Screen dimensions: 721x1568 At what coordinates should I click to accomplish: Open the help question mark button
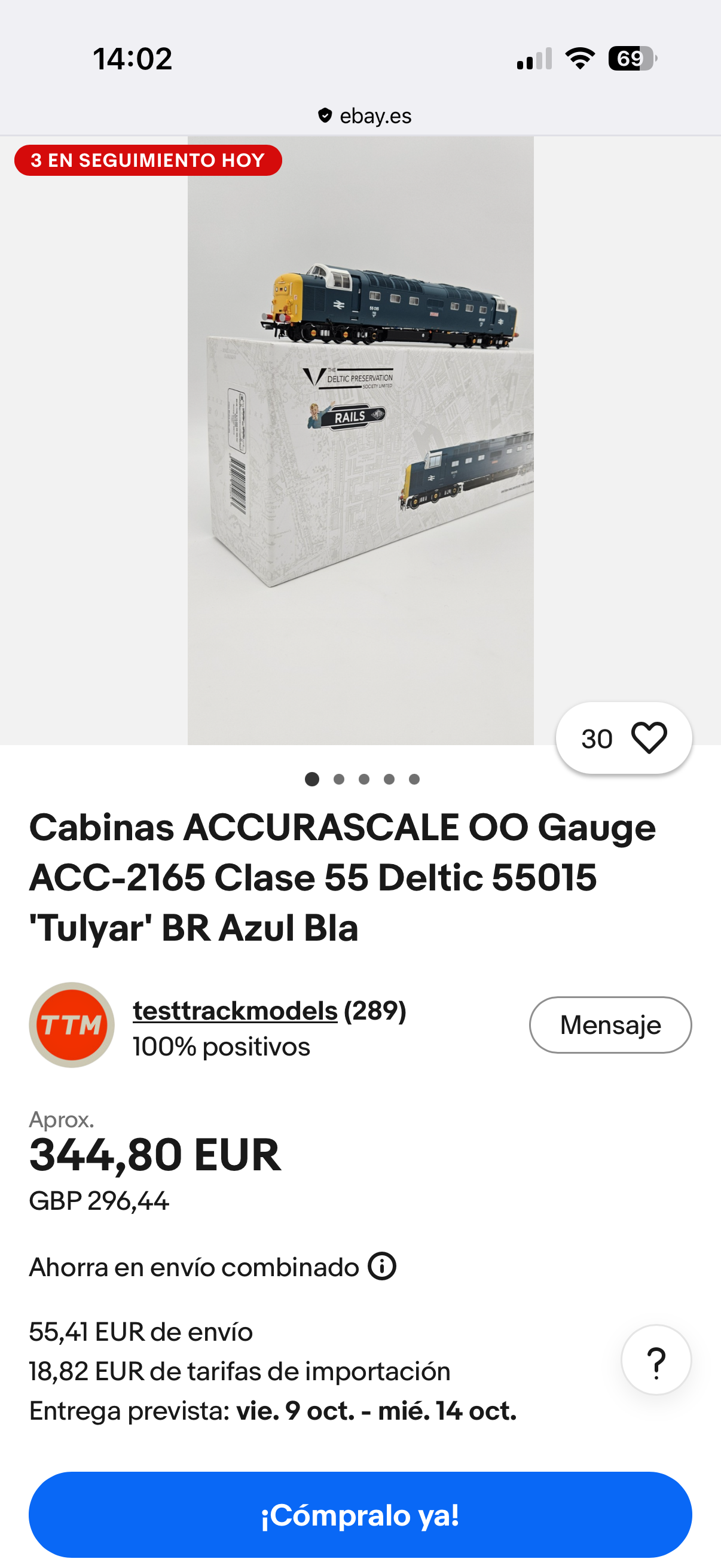(656, 1360)
